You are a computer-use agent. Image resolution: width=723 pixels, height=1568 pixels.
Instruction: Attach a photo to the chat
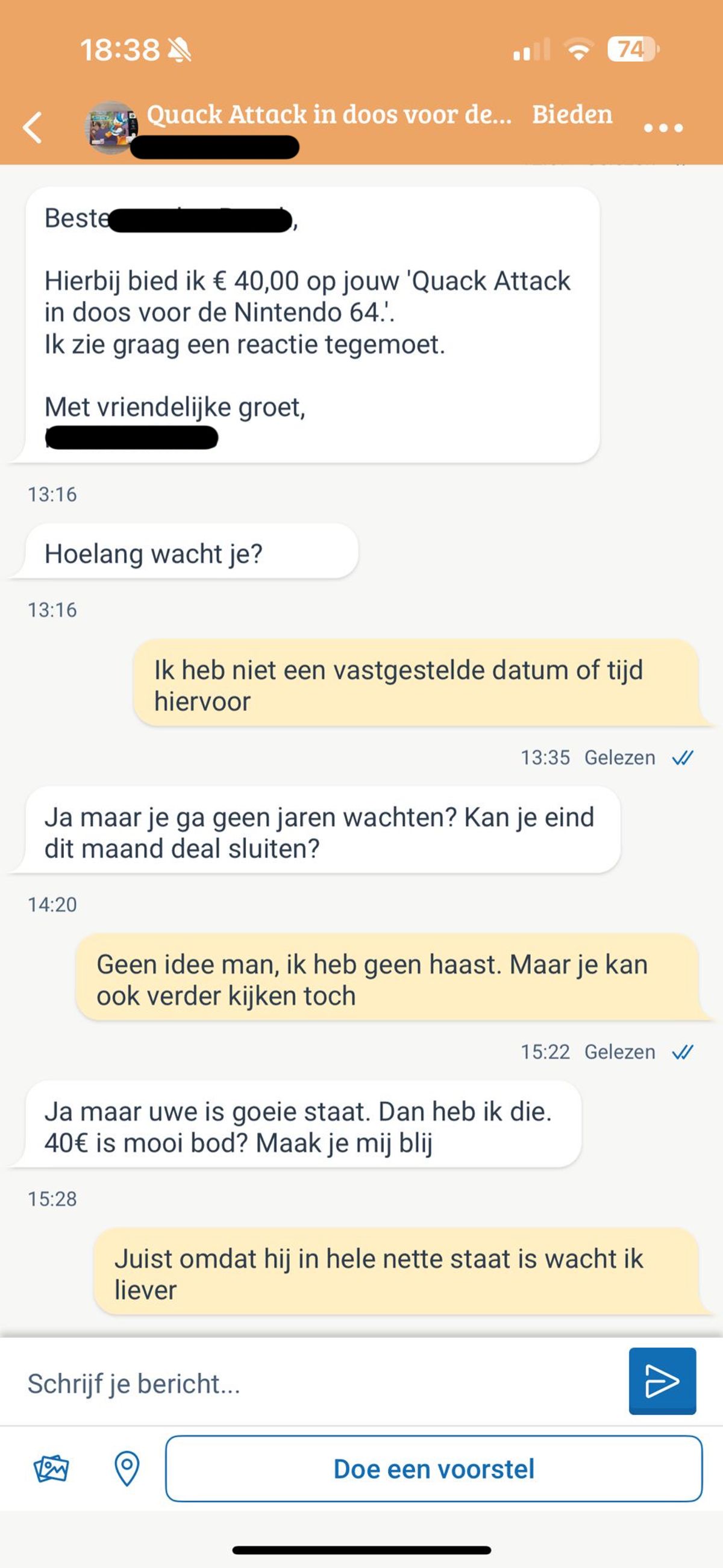click(x=51, y=1469)
